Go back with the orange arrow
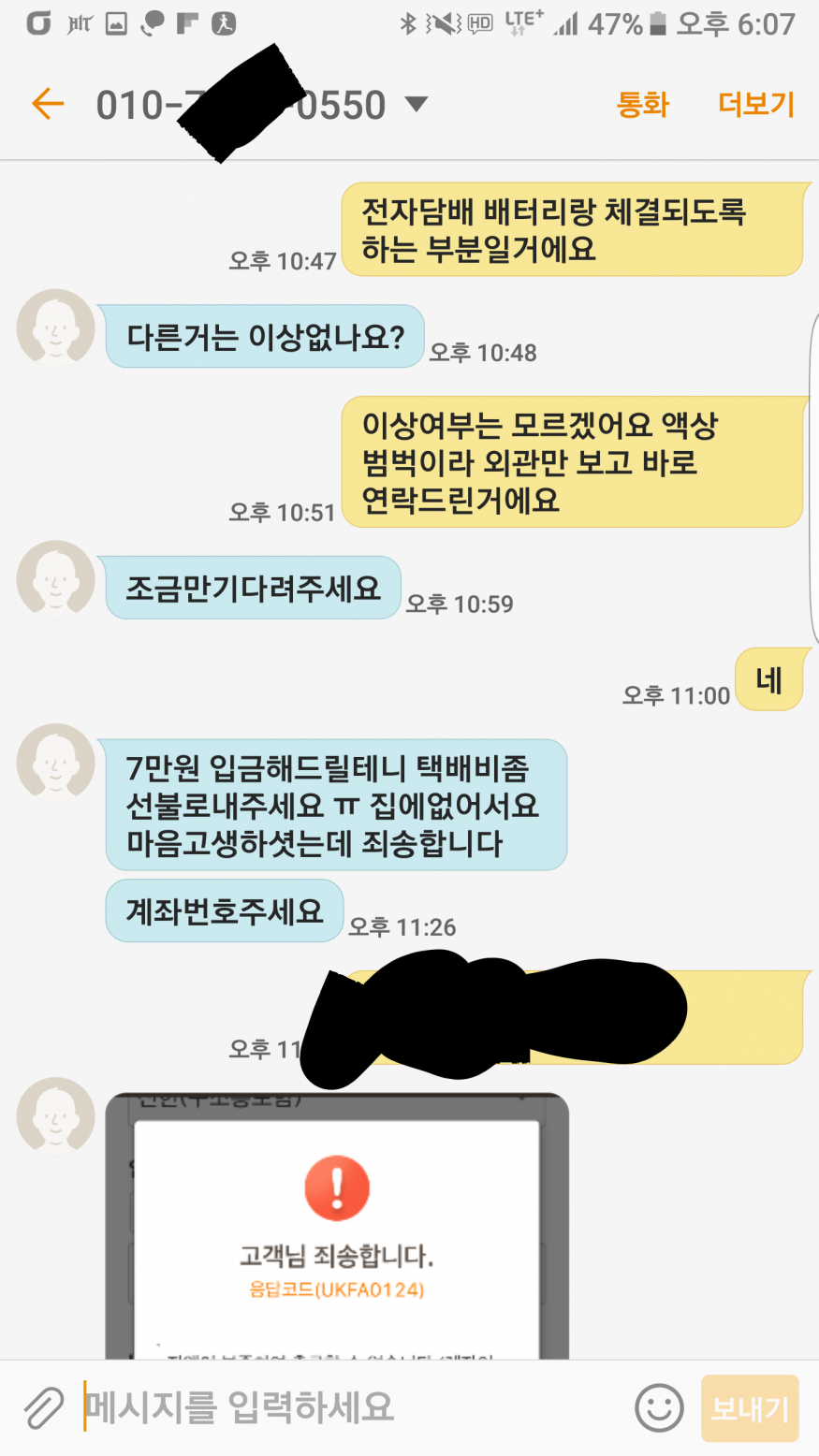Screen dimensions: 819x1456 [x=47, y=104]
